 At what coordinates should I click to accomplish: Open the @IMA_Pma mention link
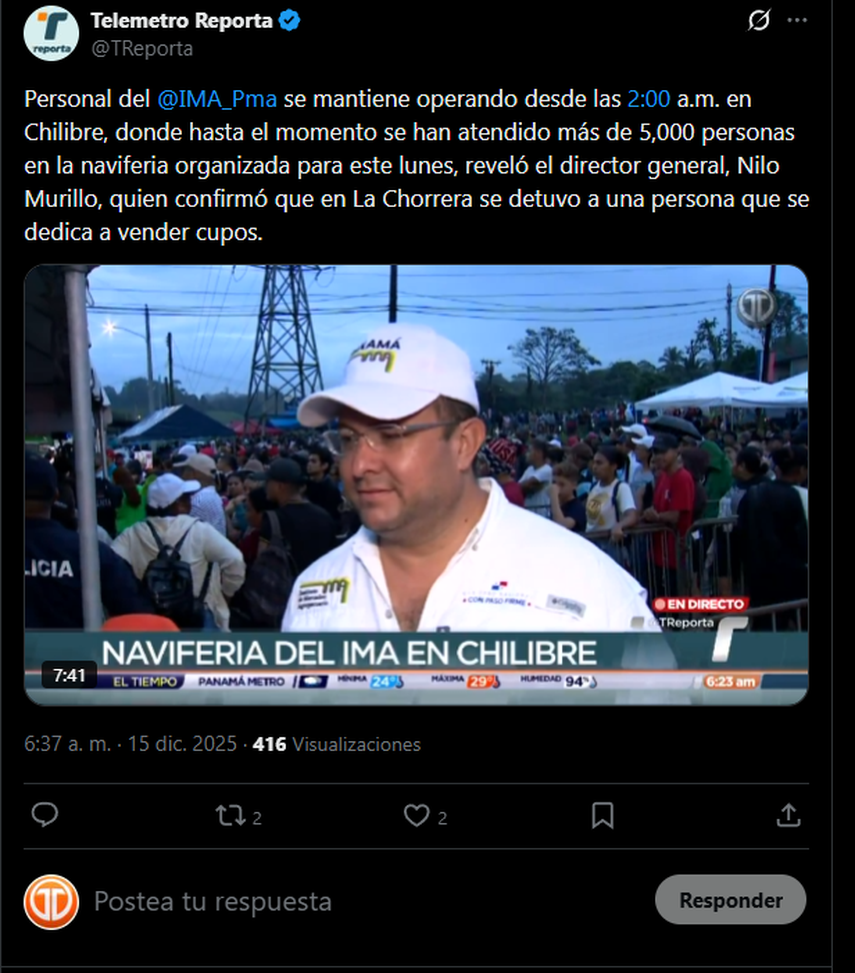pyautogui.click(x=217, y=100)
